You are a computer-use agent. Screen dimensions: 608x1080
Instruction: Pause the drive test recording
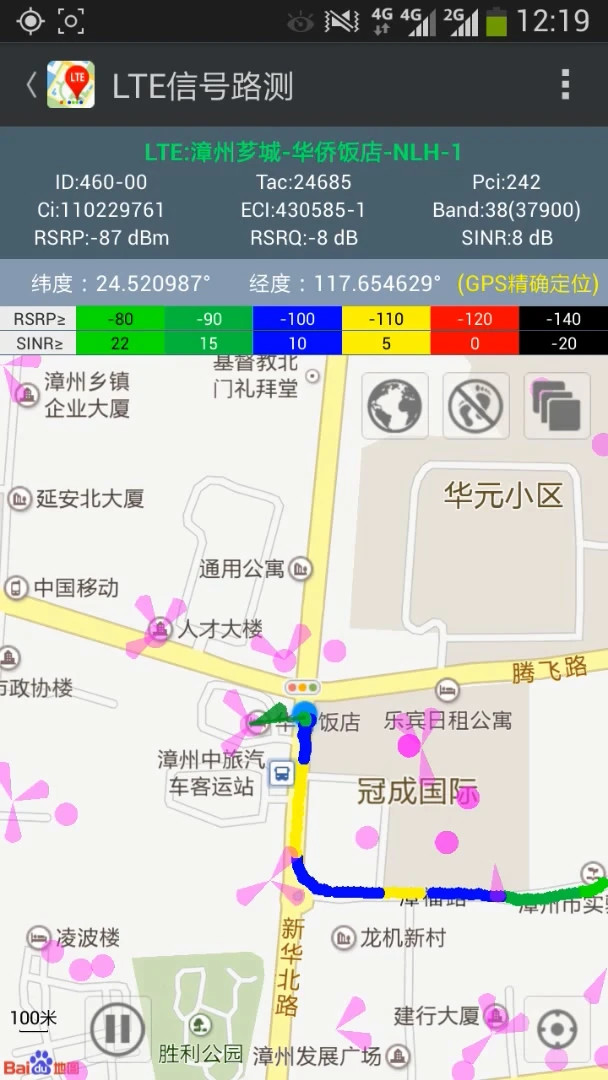[x=118, y=1028]
